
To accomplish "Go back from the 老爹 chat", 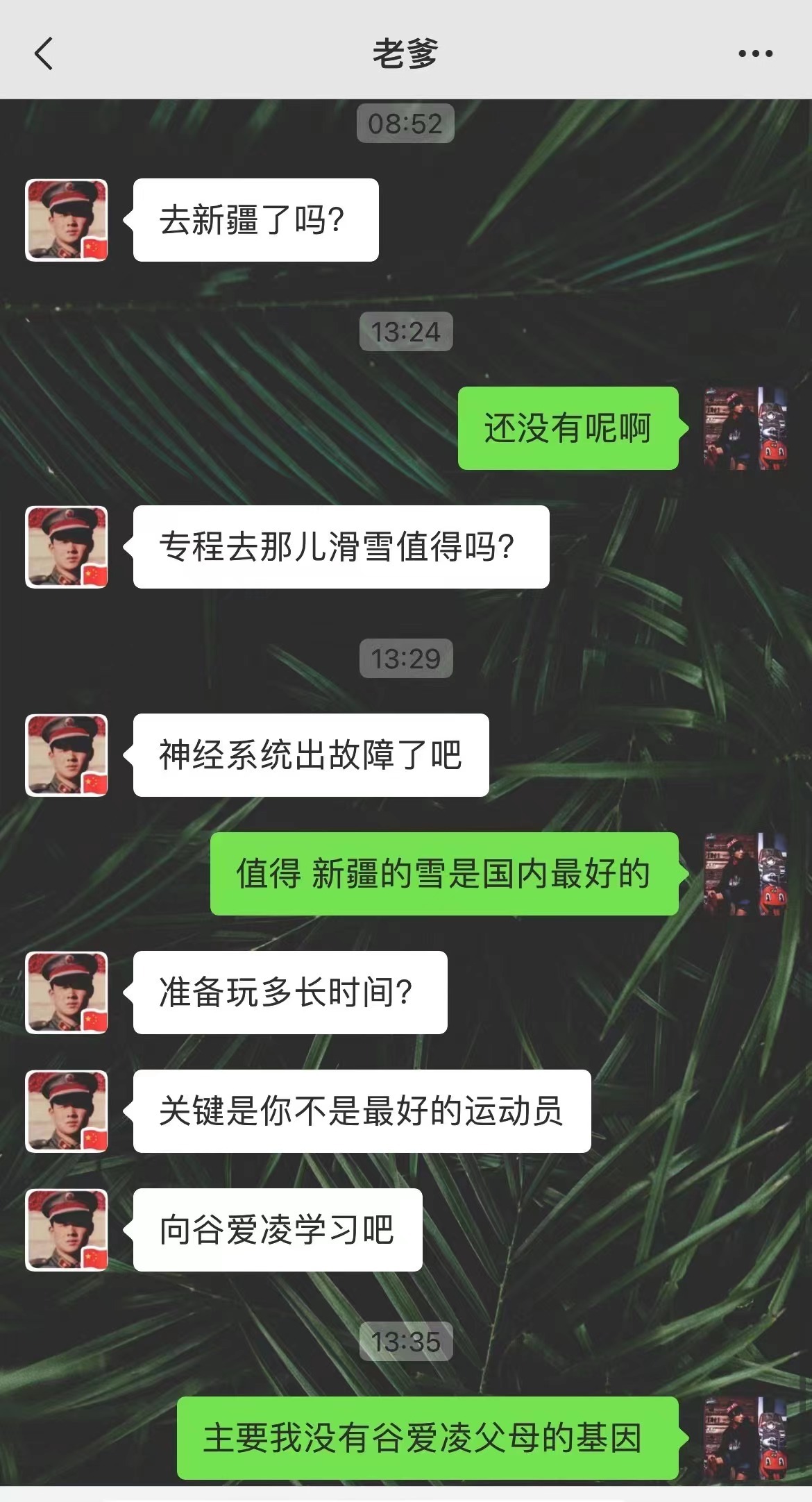I will pos(44,53).
